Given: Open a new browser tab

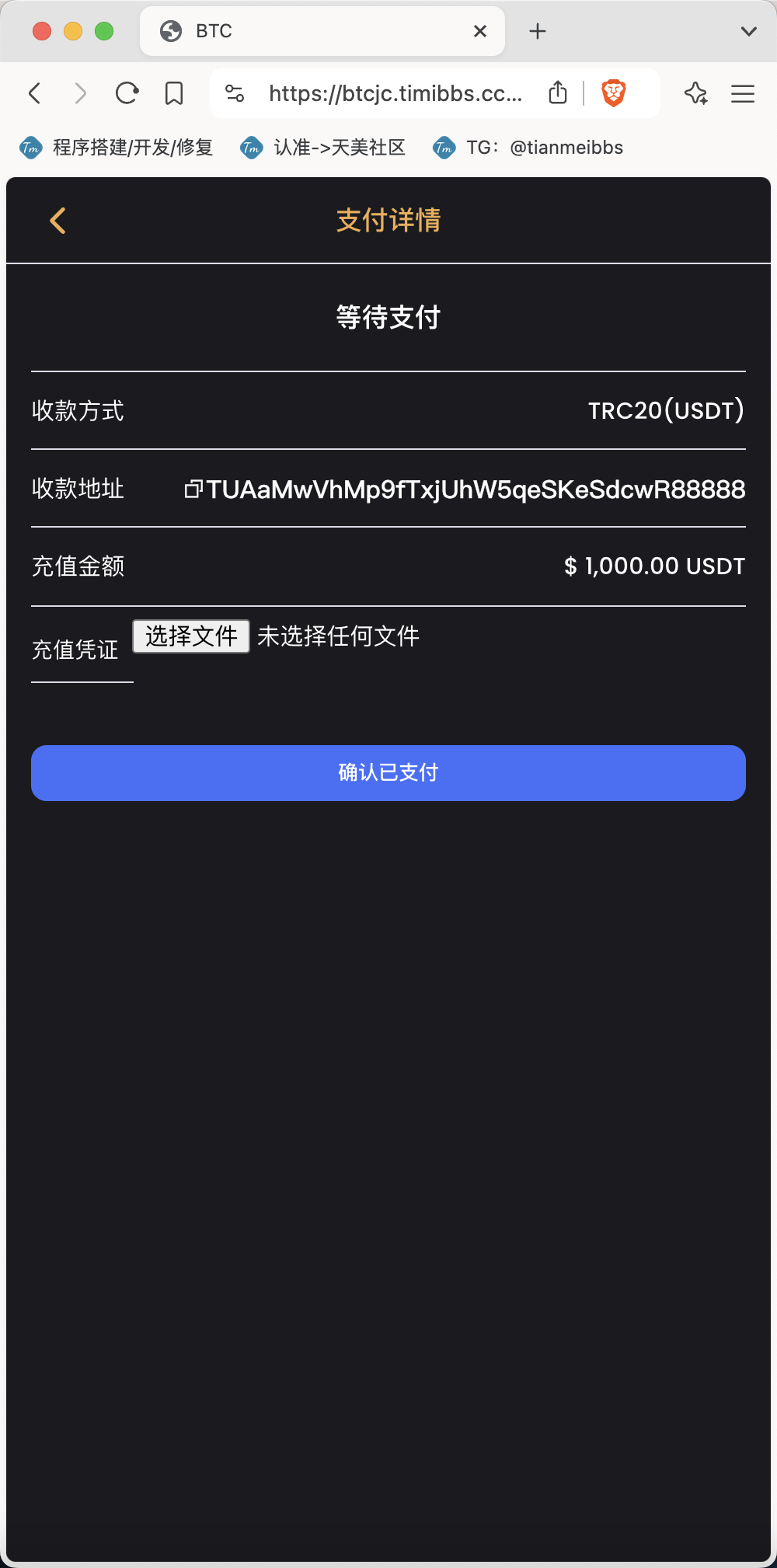Looking at the screenshot, I should coord(538,31).
